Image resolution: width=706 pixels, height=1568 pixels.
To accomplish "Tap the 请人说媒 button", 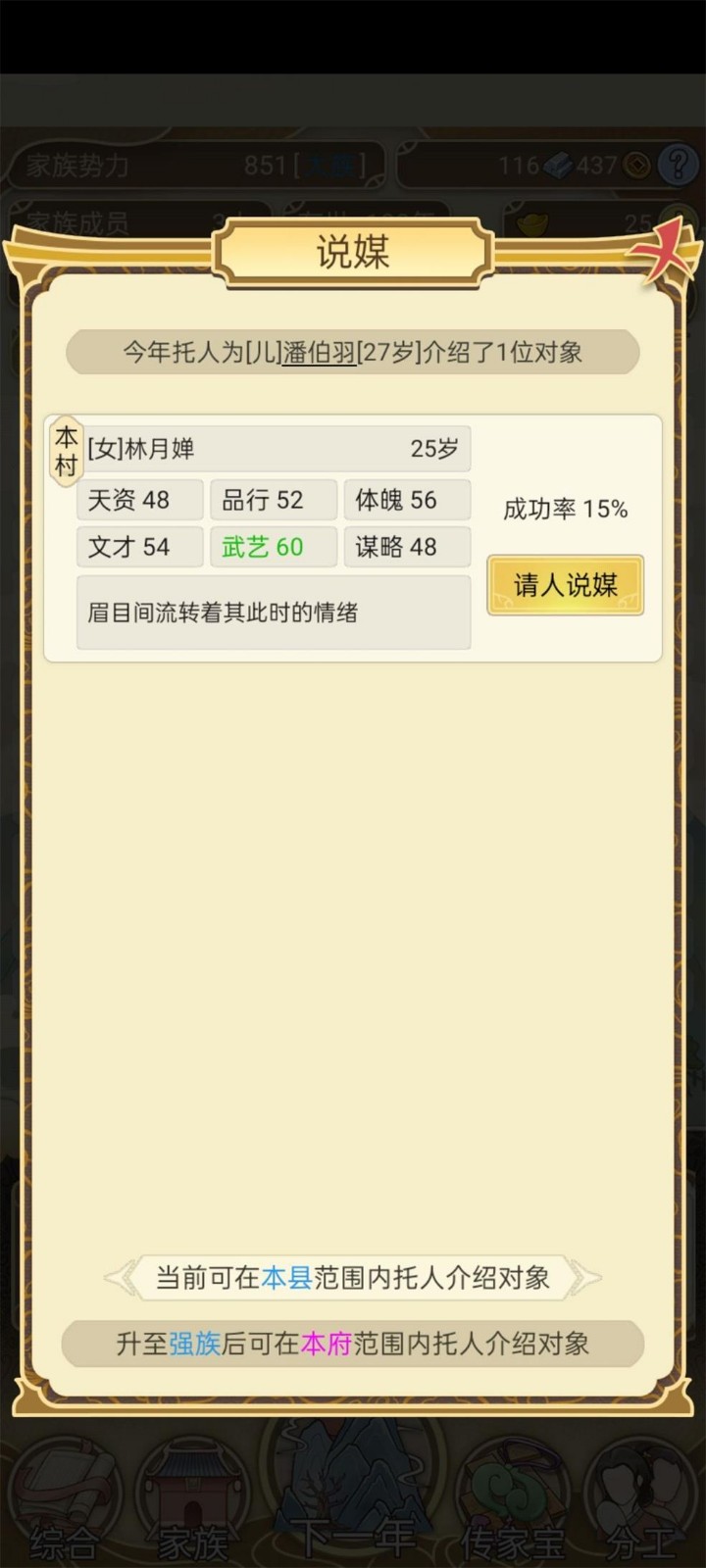I will (565, 585).
